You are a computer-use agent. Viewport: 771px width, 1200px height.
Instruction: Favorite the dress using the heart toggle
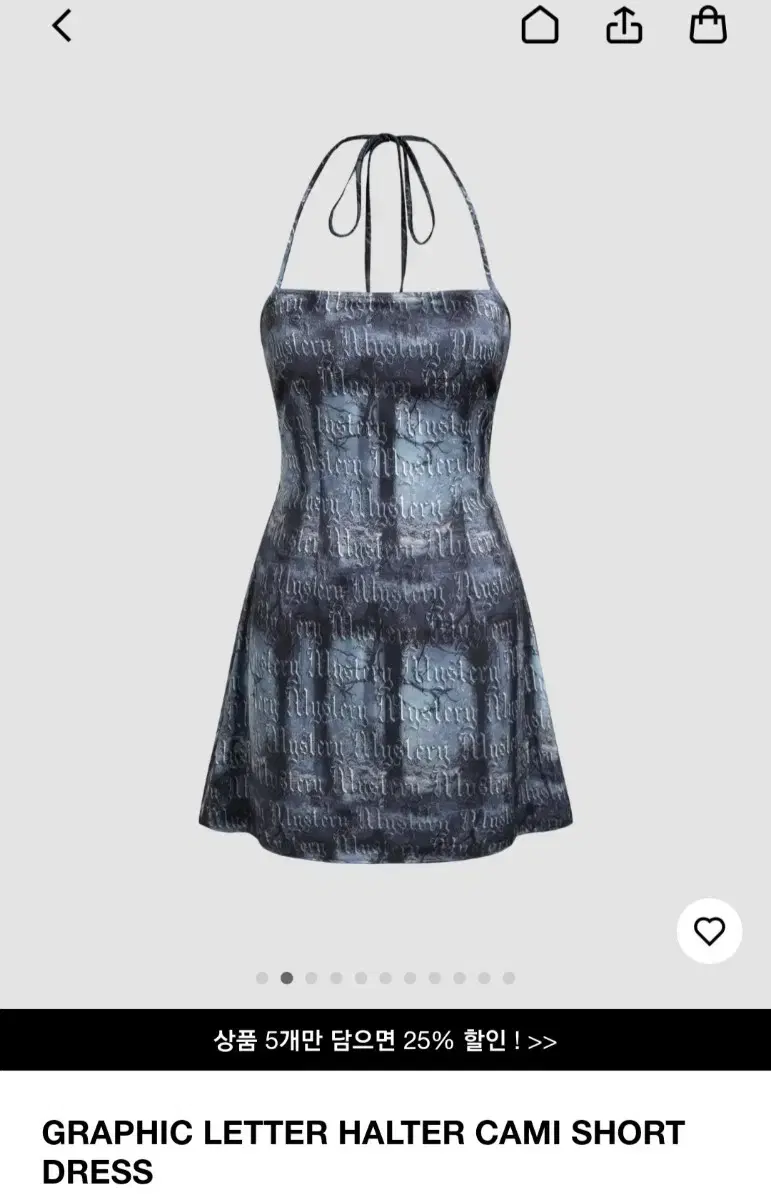tap(710, 928)
